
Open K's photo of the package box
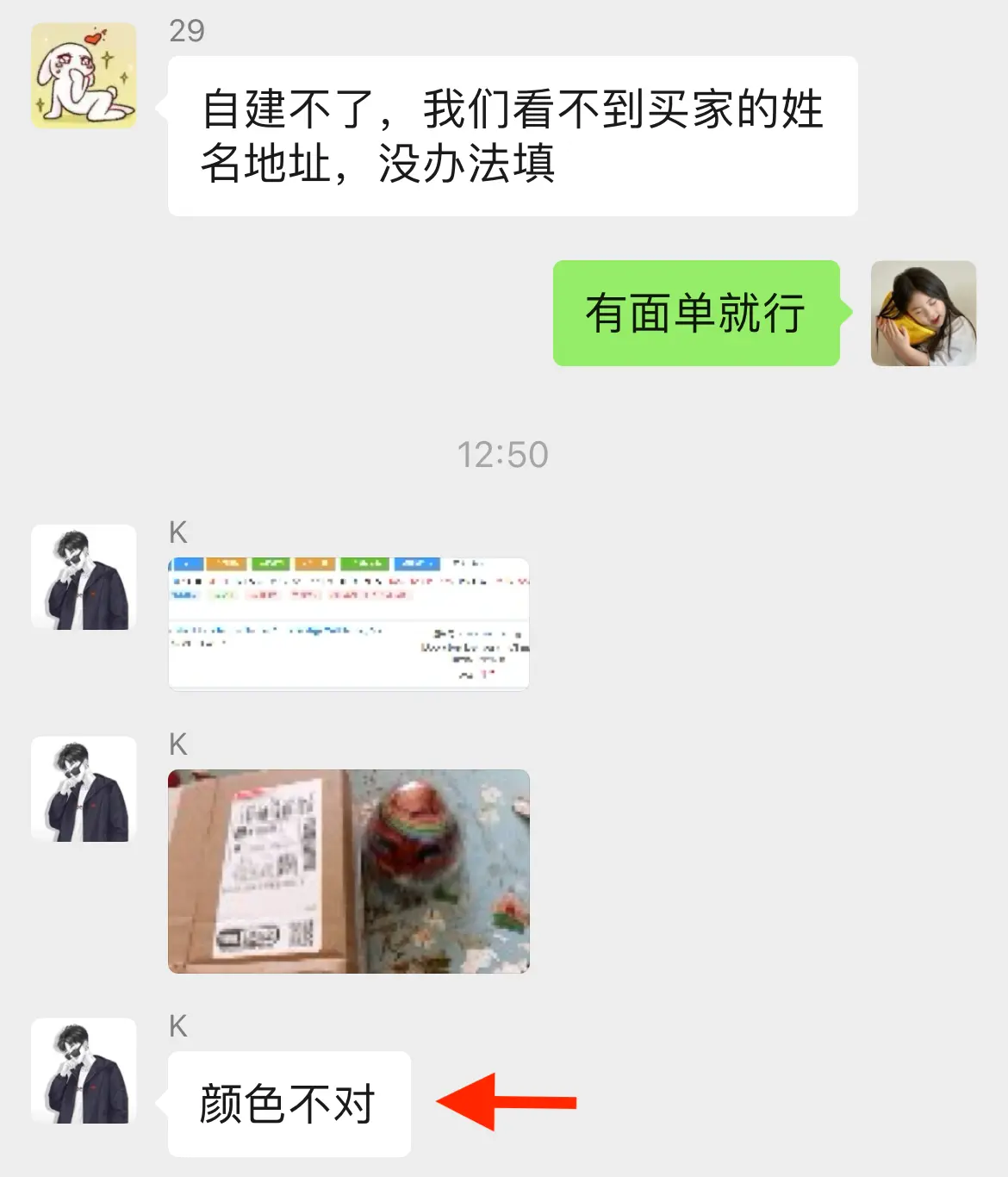tap(348, 871)
